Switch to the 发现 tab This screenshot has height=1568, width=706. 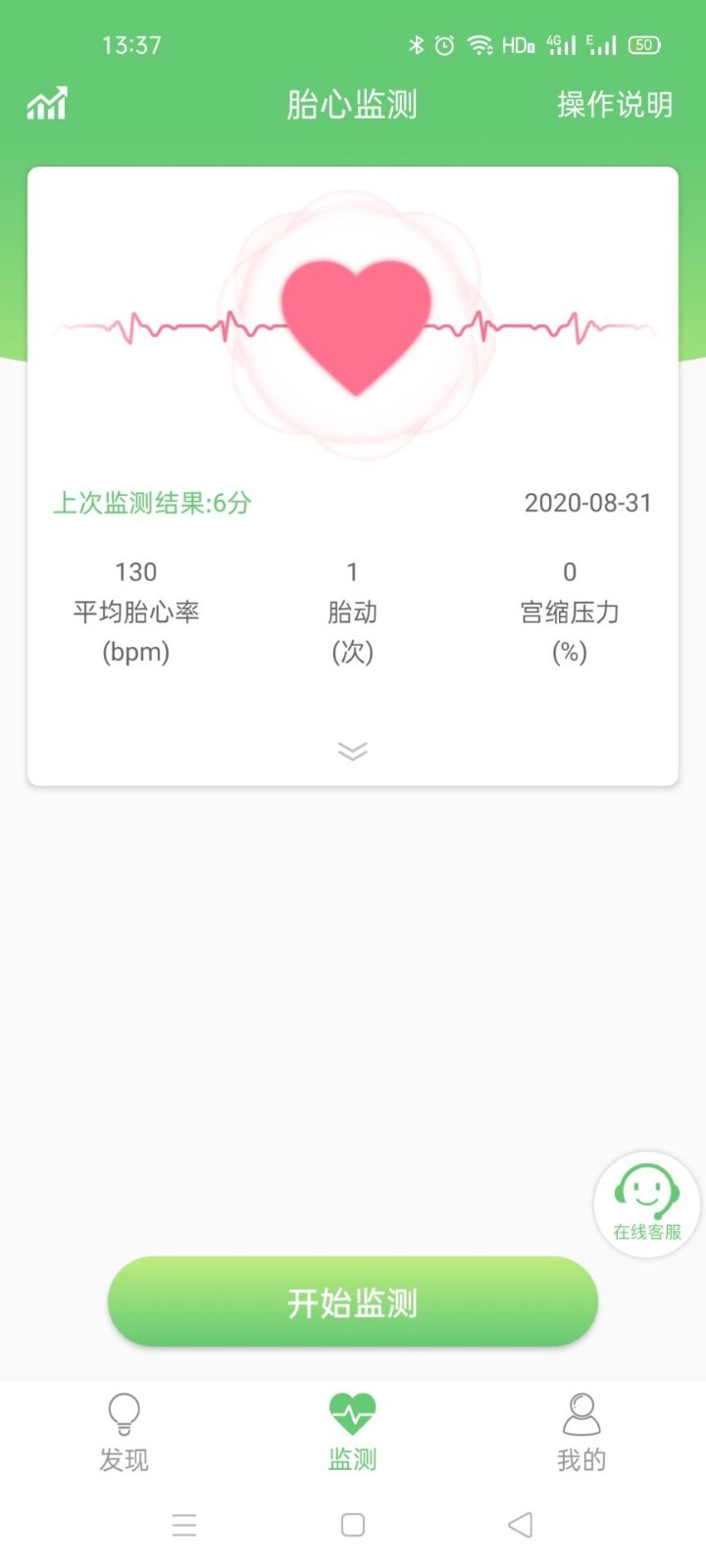pyautogui.click(x=124, y=1433)
